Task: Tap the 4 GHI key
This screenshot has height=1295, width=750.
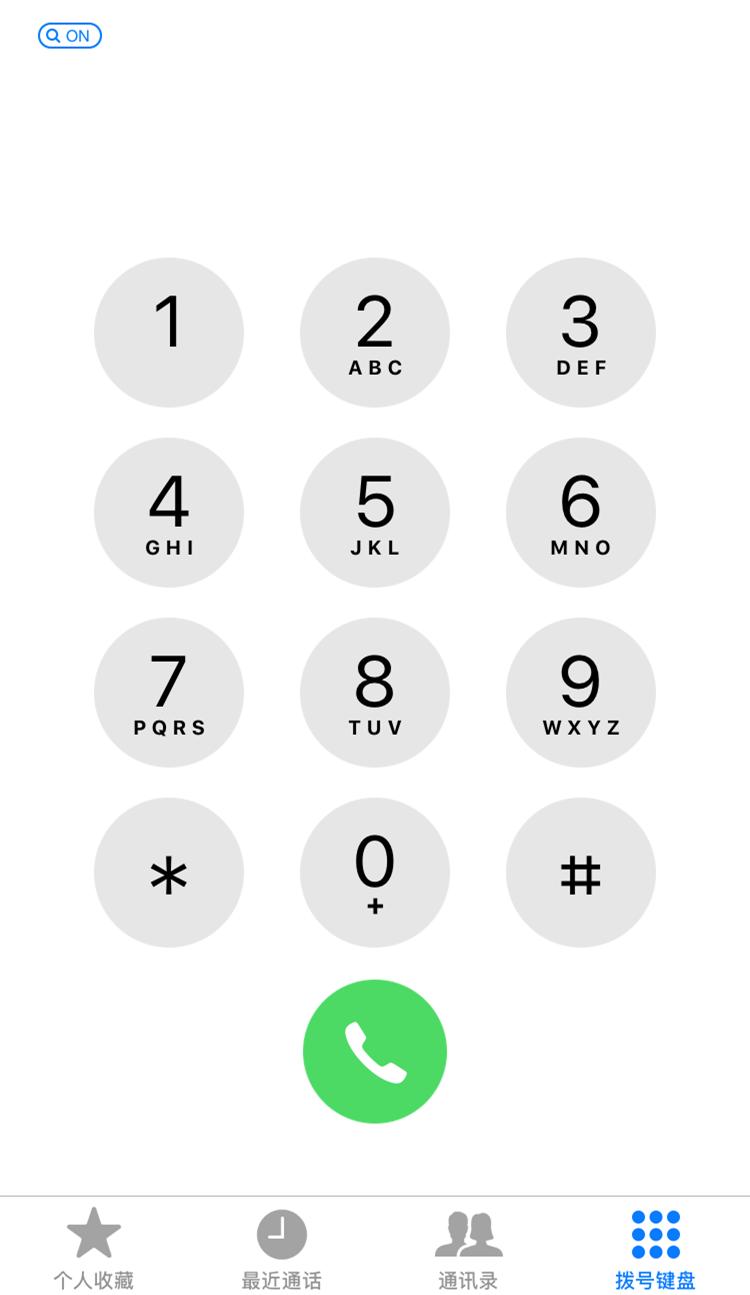Action: tap(169, 512)
